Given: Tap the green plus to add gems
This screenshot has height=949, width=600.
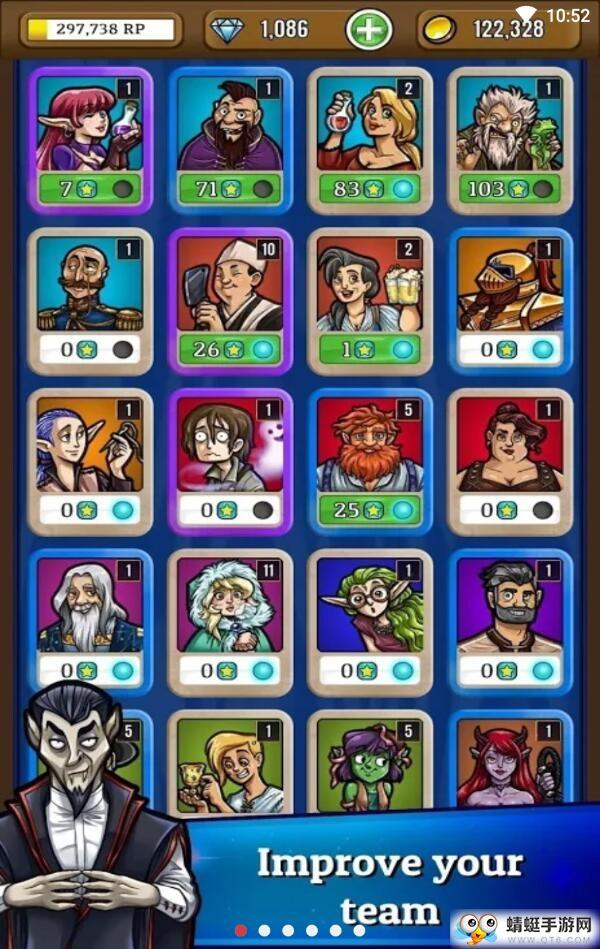Looking at the screenshot, I should tap(369, 30).
